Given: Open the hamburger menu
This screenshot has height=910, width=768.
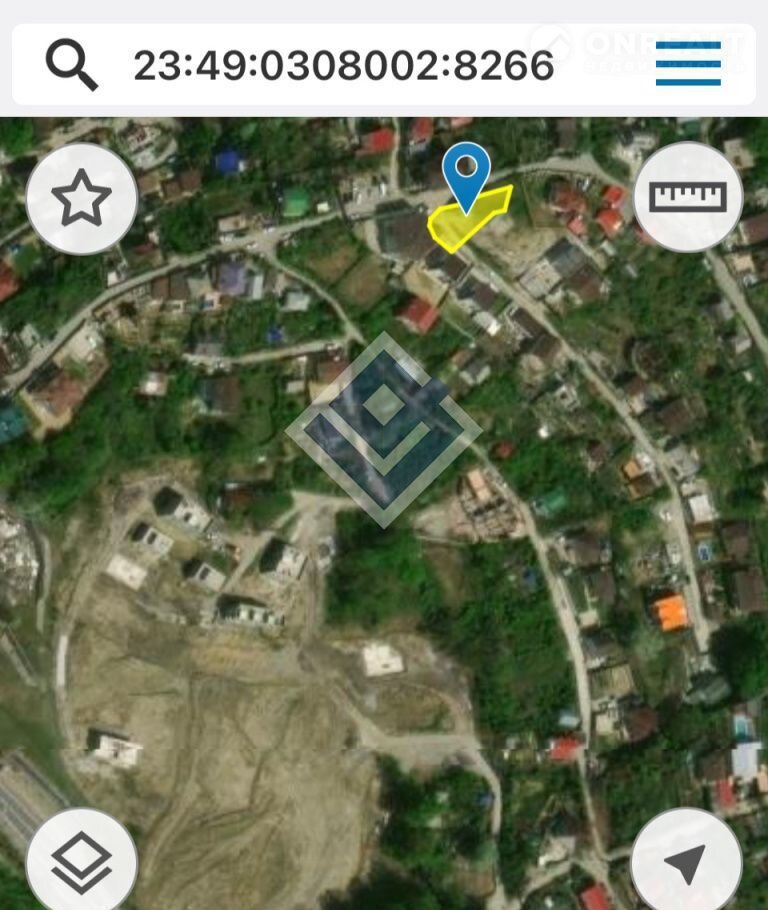Looking at the screenshot, I should coord(688,65).
